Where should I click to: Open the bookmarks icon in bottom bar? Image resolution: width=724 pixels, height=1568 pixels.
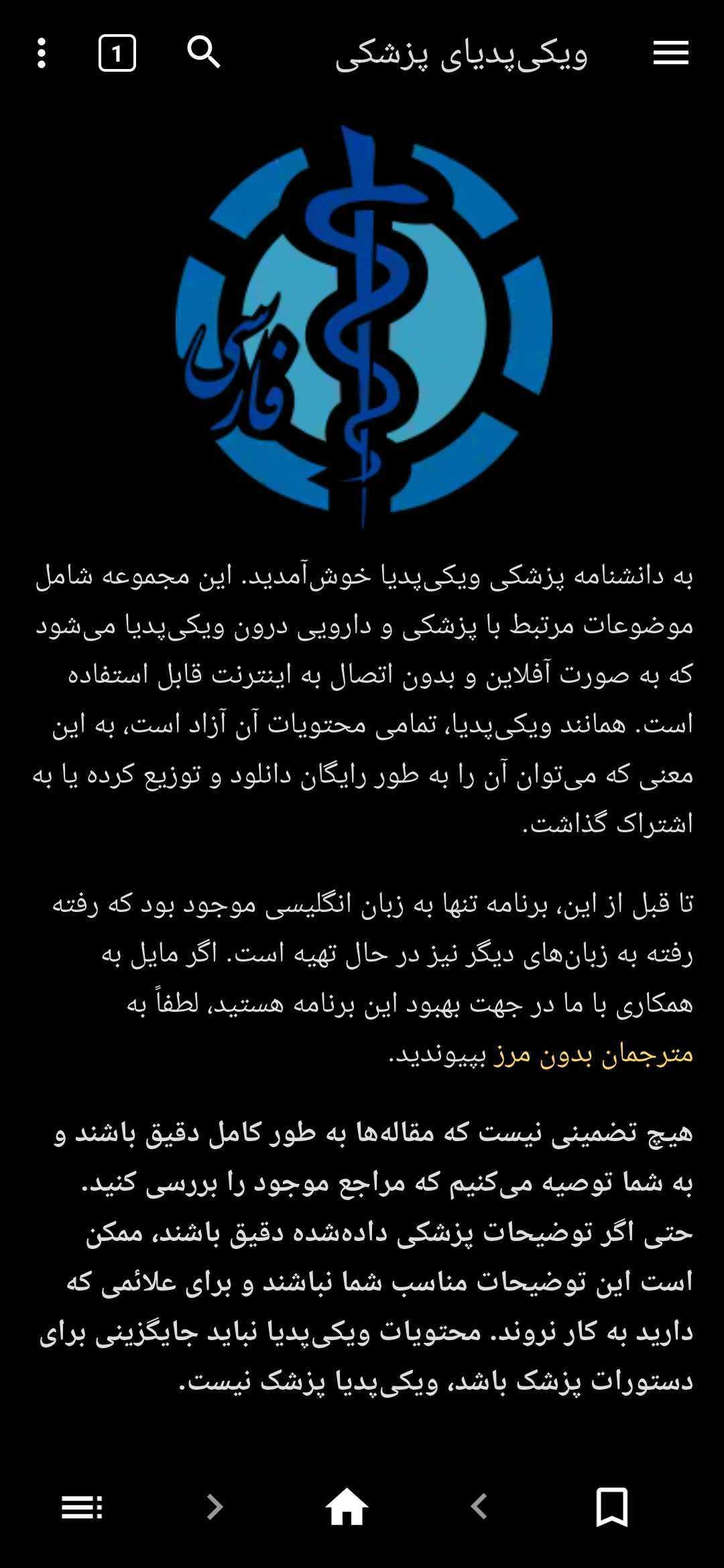click(612, 1507)
